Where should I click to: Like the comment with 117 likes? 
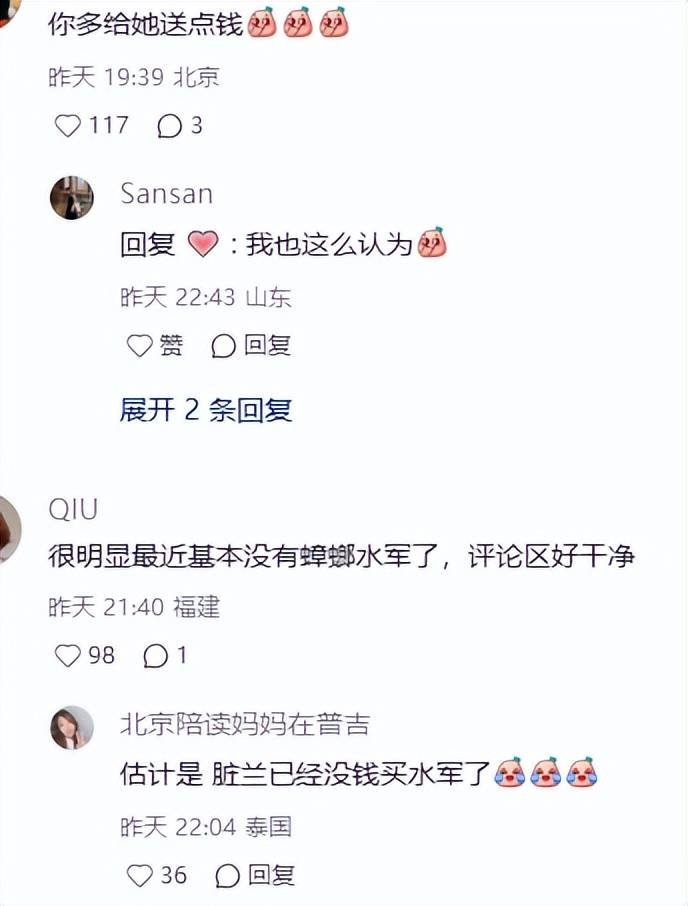pyautogui.click(x=67, y=126)
